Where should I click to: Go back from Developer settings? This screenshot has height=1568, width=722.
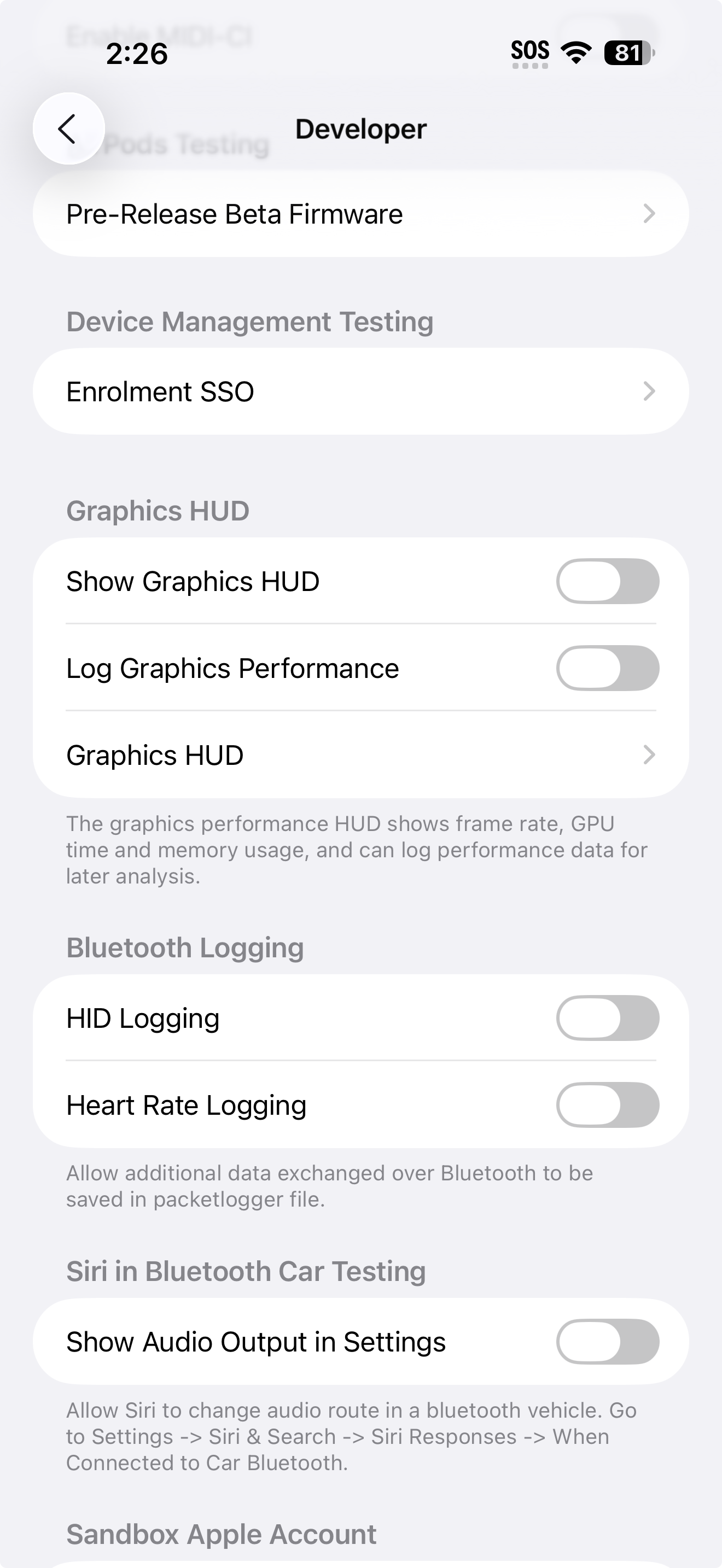pyautogui.click(x=68, y=128)
